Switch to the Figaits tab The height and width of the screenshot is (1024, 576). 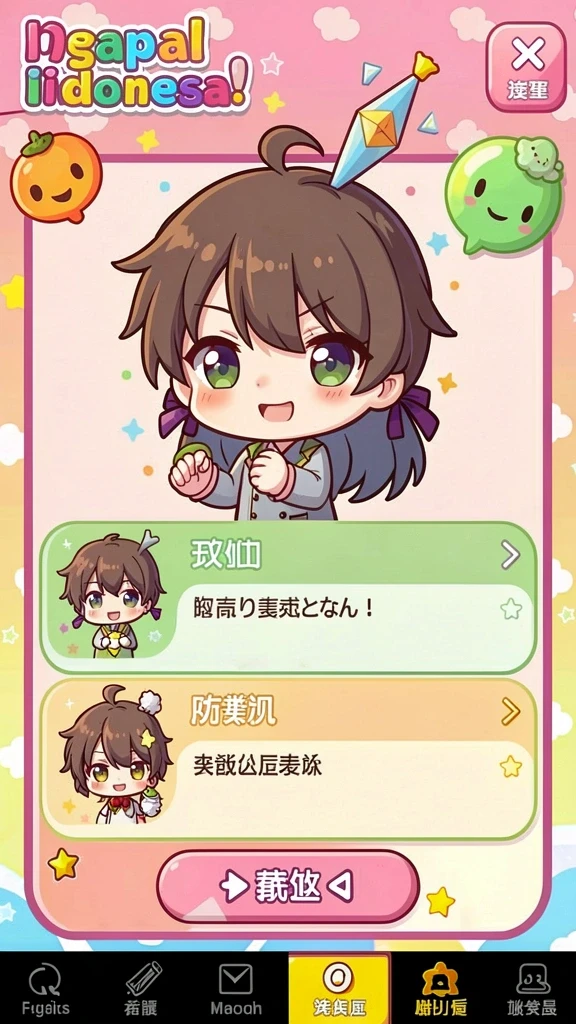[46, 988]
